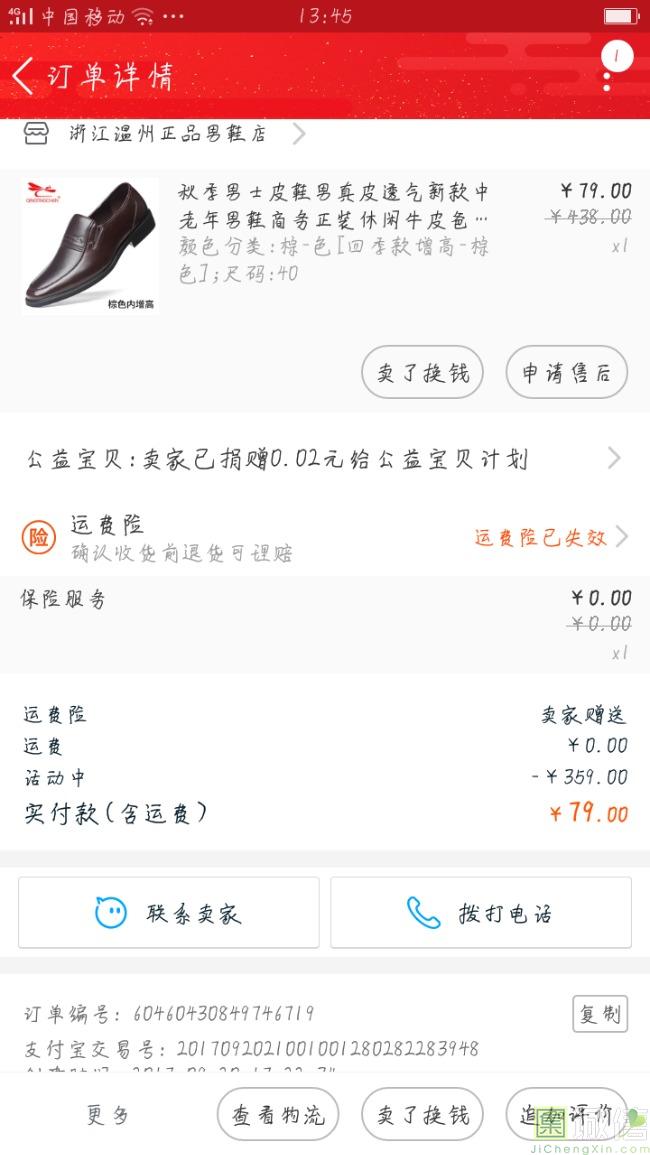Open 更多 options in bottom bar
The image size is (650, 1155).
[107, 1115]
